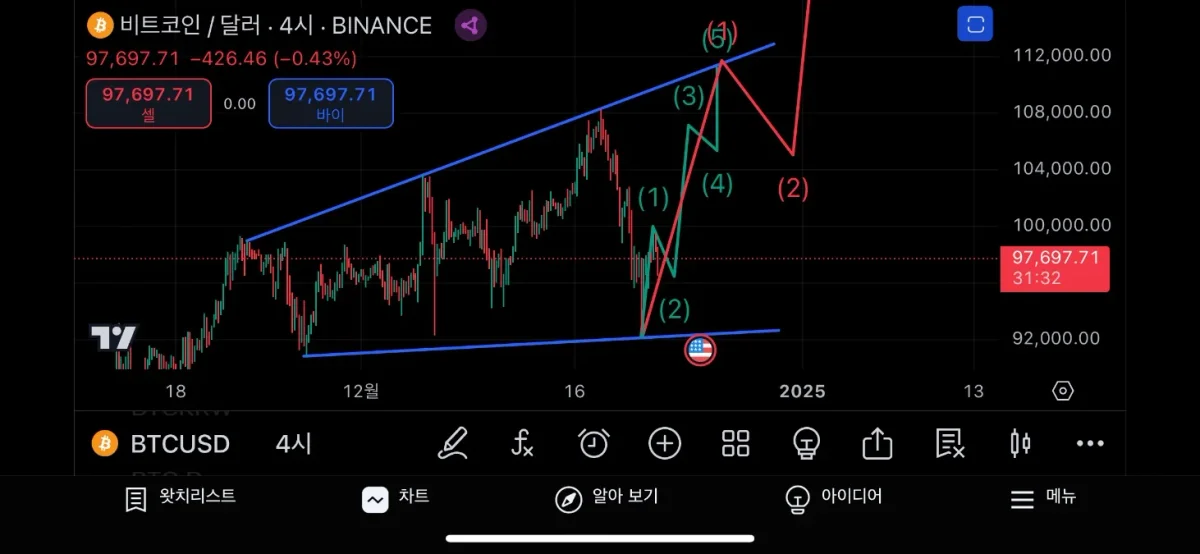This screenshot has height=554, width=1200.
Task: Open chart settings gear on time axis
Action: (x=1063, y=391)
